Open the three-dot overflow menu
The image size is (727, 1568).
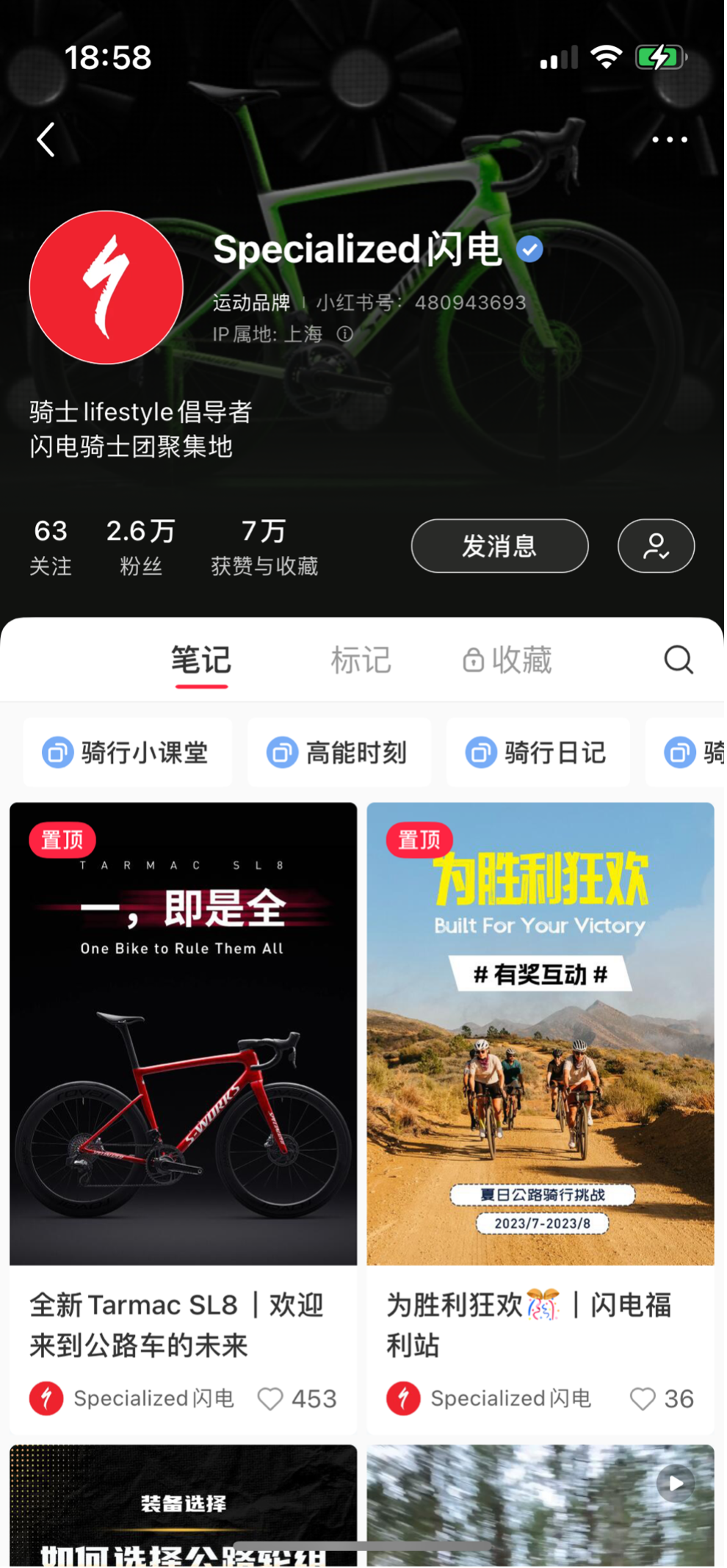[x=670, y=140]
